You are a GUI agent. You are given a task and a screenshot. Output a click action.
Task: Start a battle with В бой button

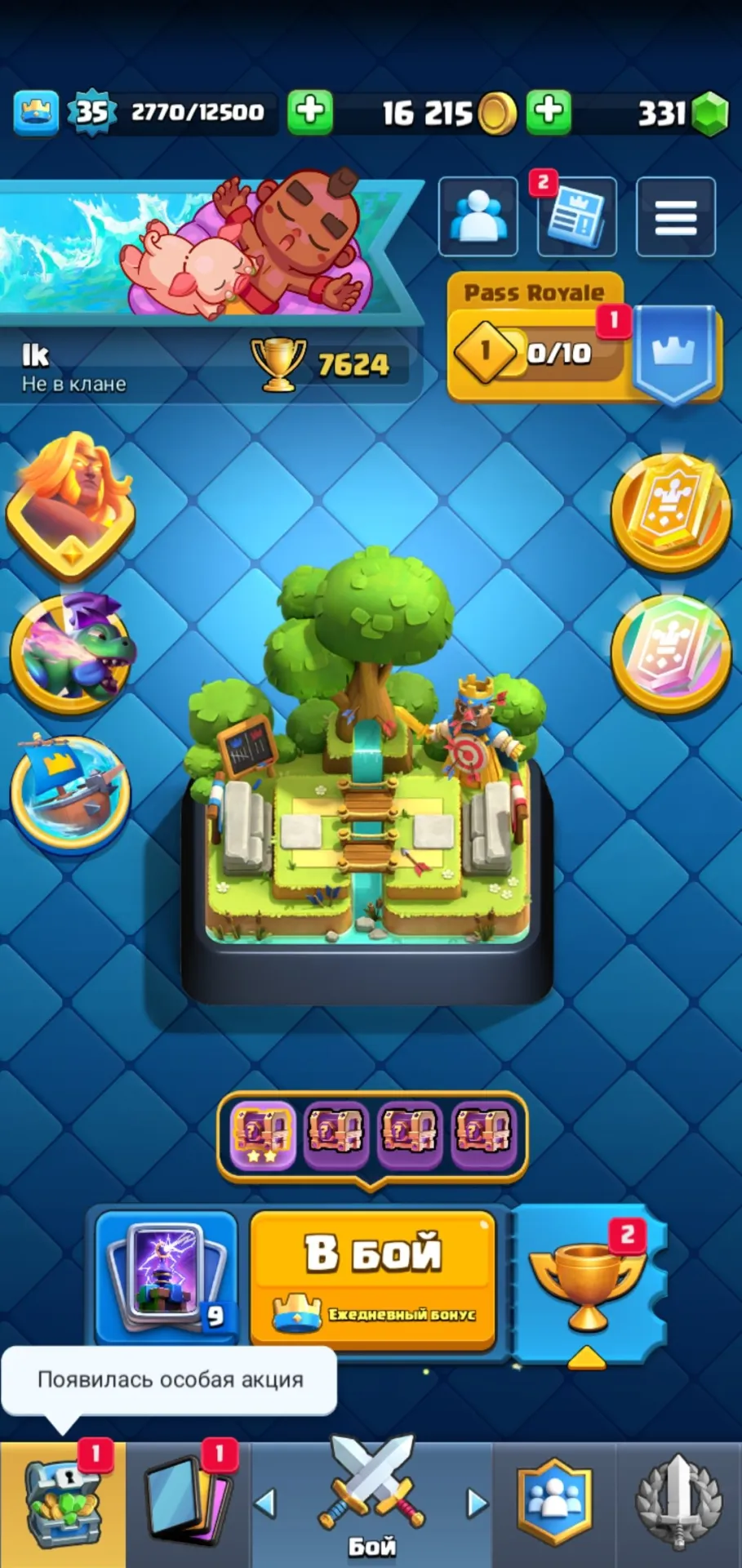(x=373, y=1280)
